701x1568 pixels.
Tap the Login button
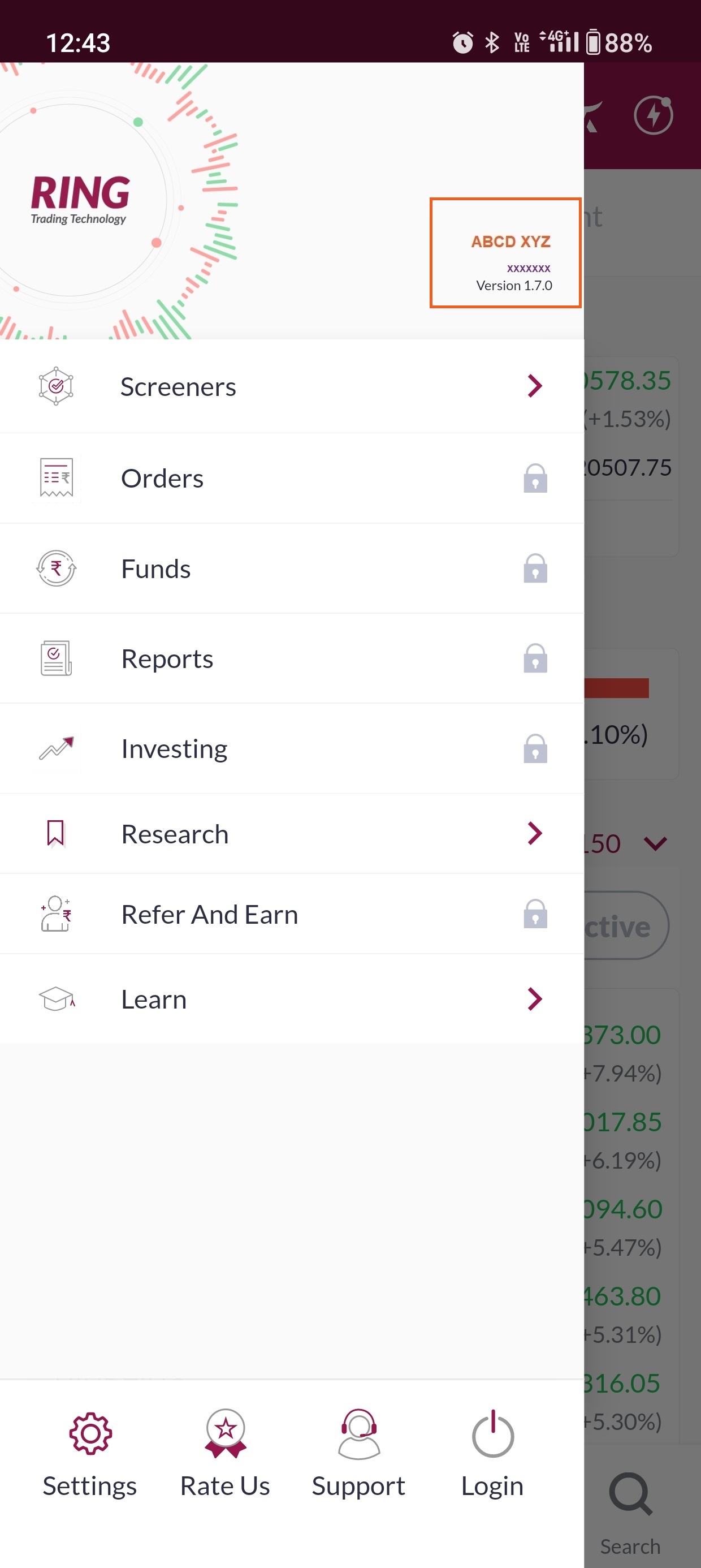pyautogui.click(x=492, y=1454)
